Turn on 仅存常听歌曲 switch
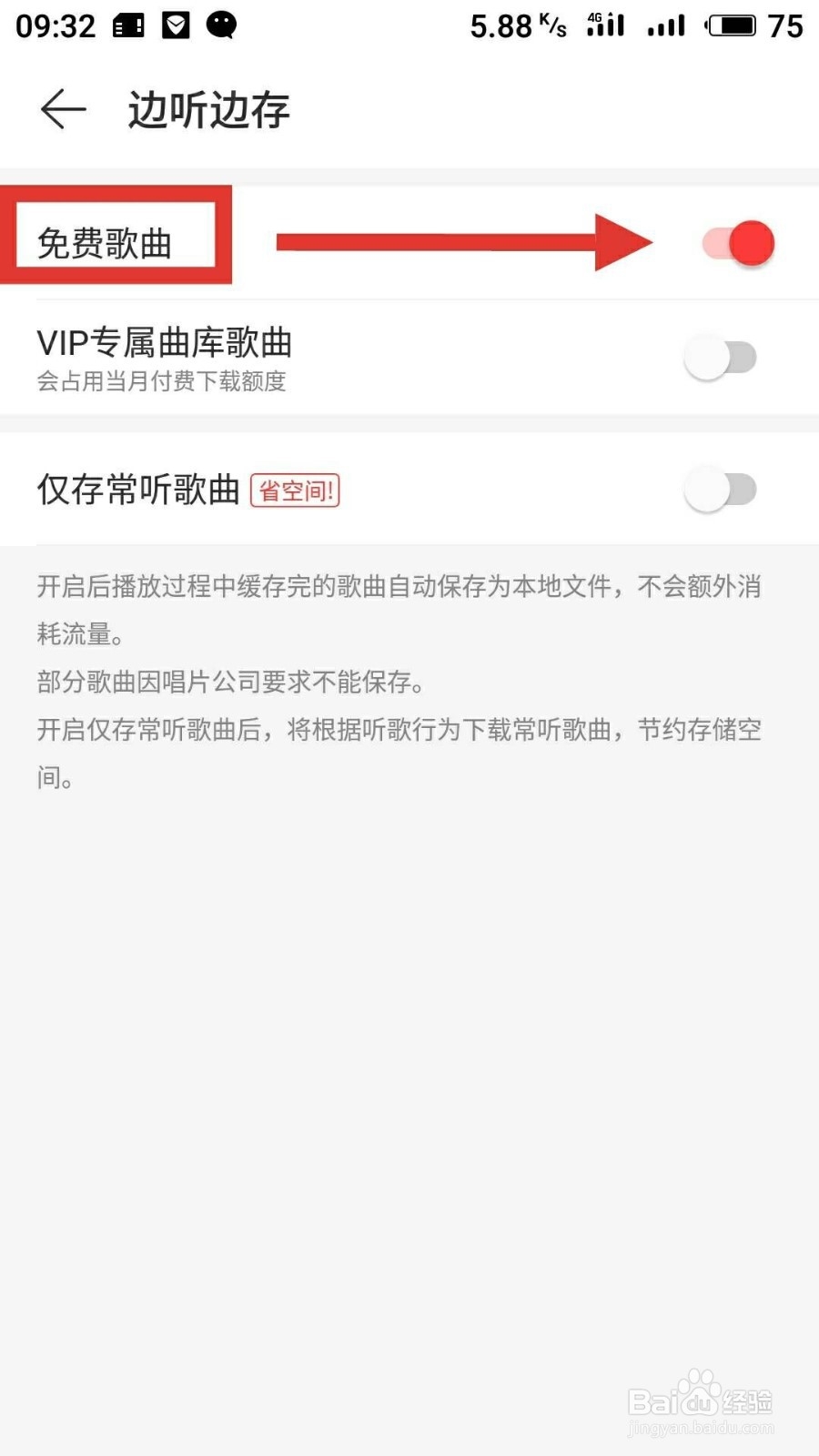This screenshot has width=819, height=1456. tap(719, 490)
